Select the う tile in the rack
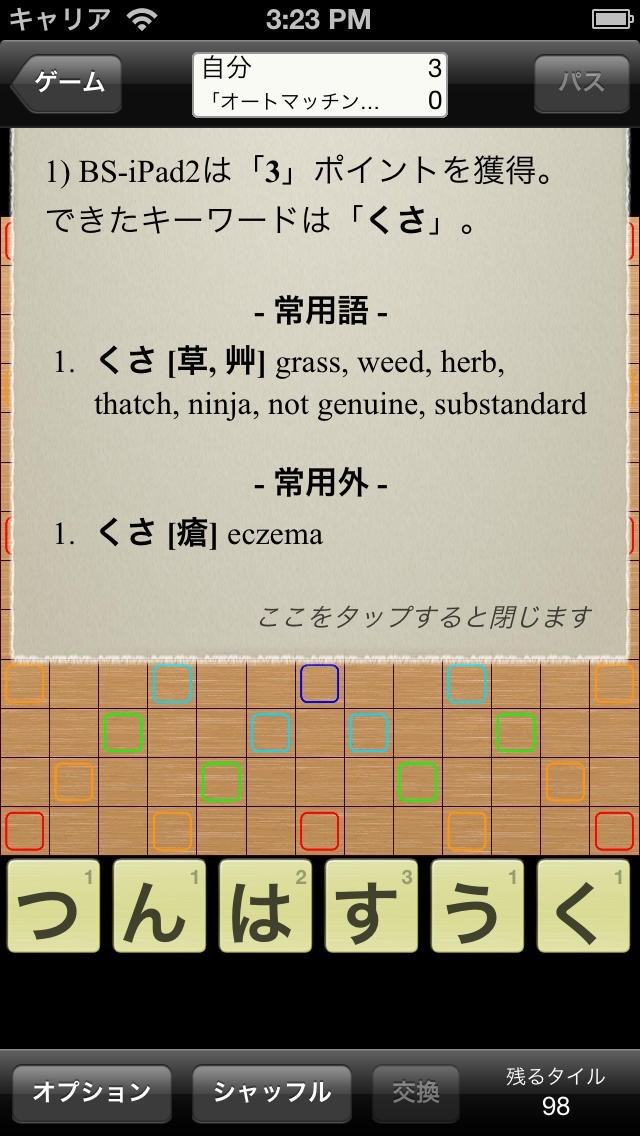 477,906
